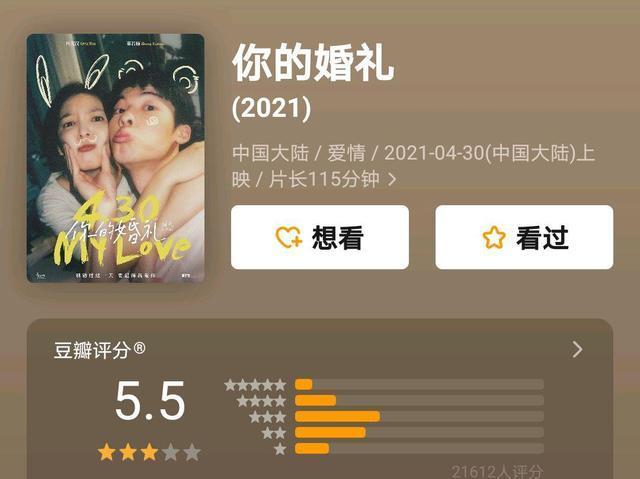Mark the movie as 想看
Image resolution: width=640 pixels, height=479 pixels.
tap(319, 238)
